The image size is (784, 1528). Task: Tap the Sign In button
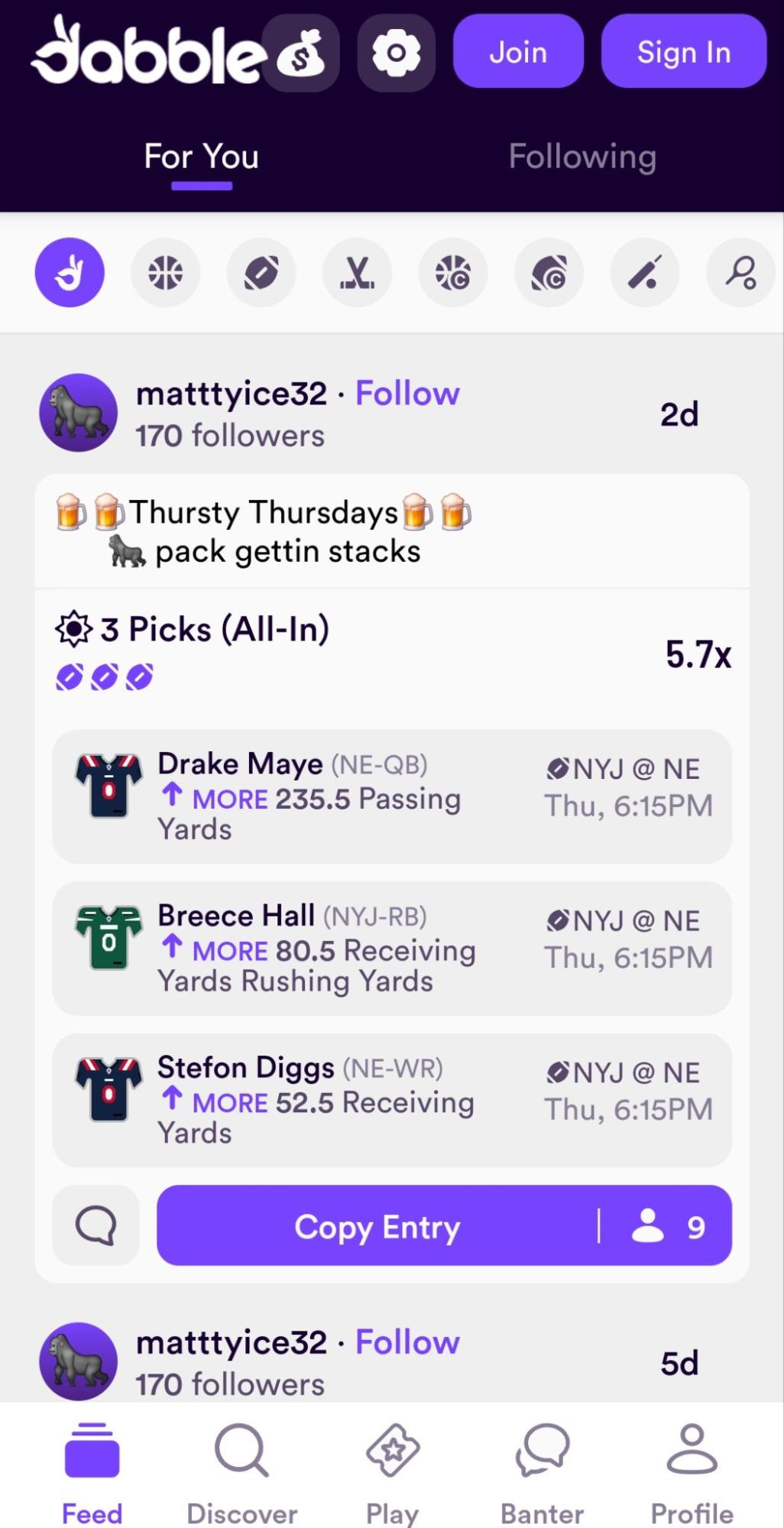click(683, 52)
